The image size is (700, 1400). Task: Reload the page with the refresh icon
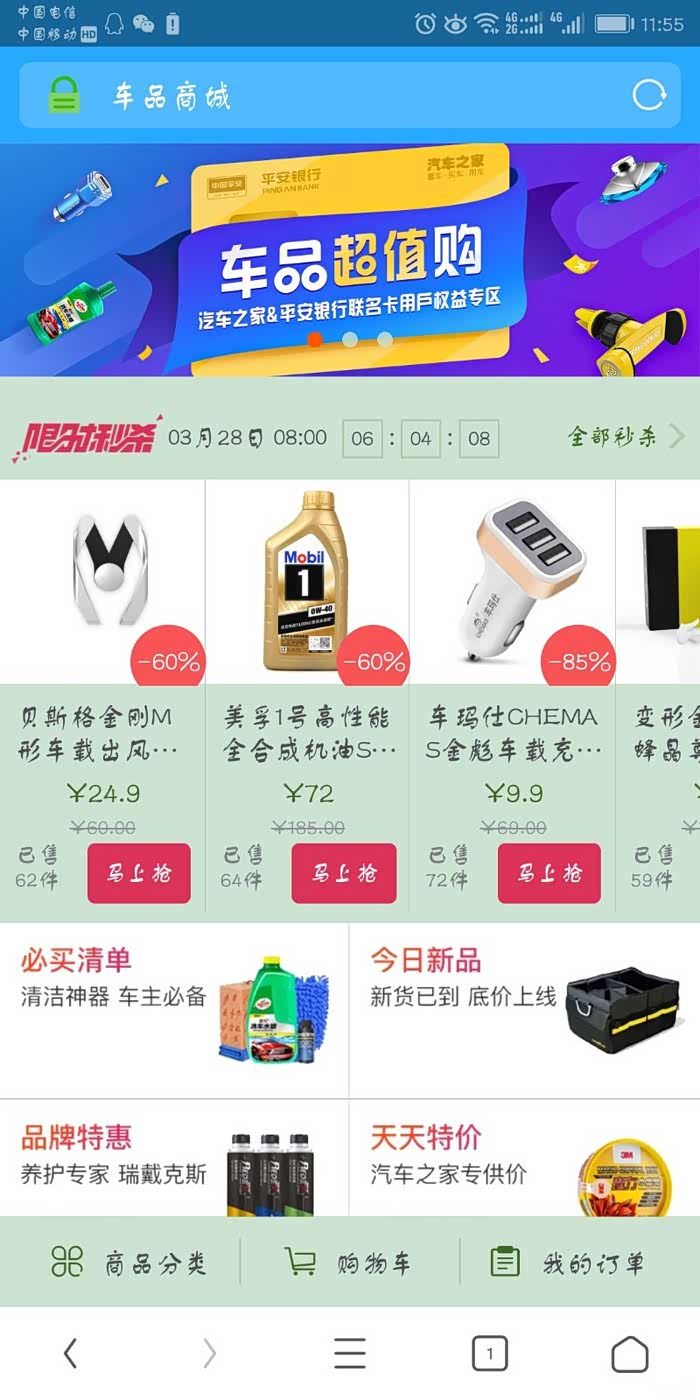(x=648, y=96)
